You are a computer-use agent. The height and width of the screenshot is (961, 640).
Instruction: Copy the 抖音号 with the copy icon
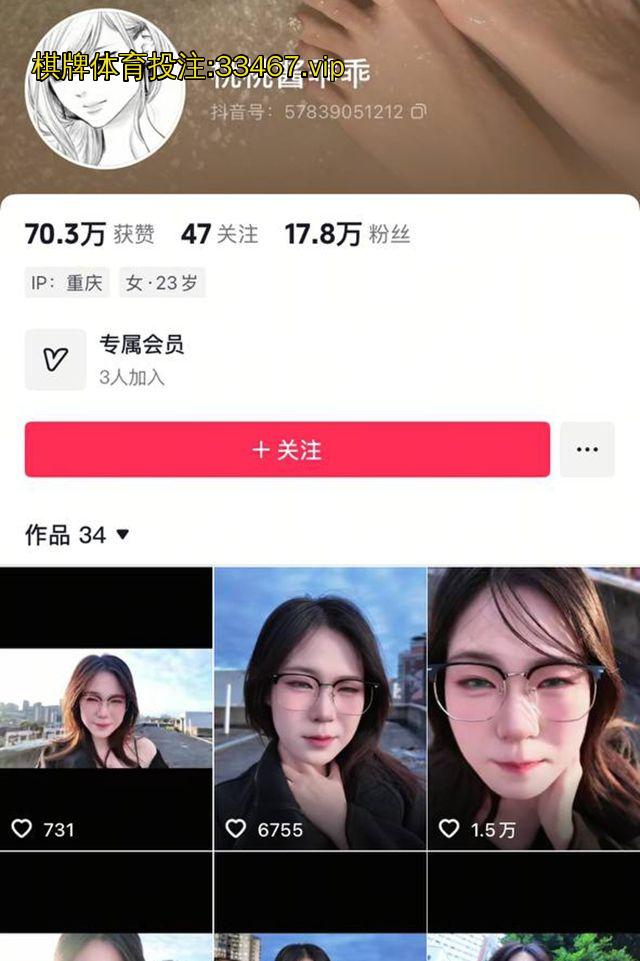click(419, 111)
